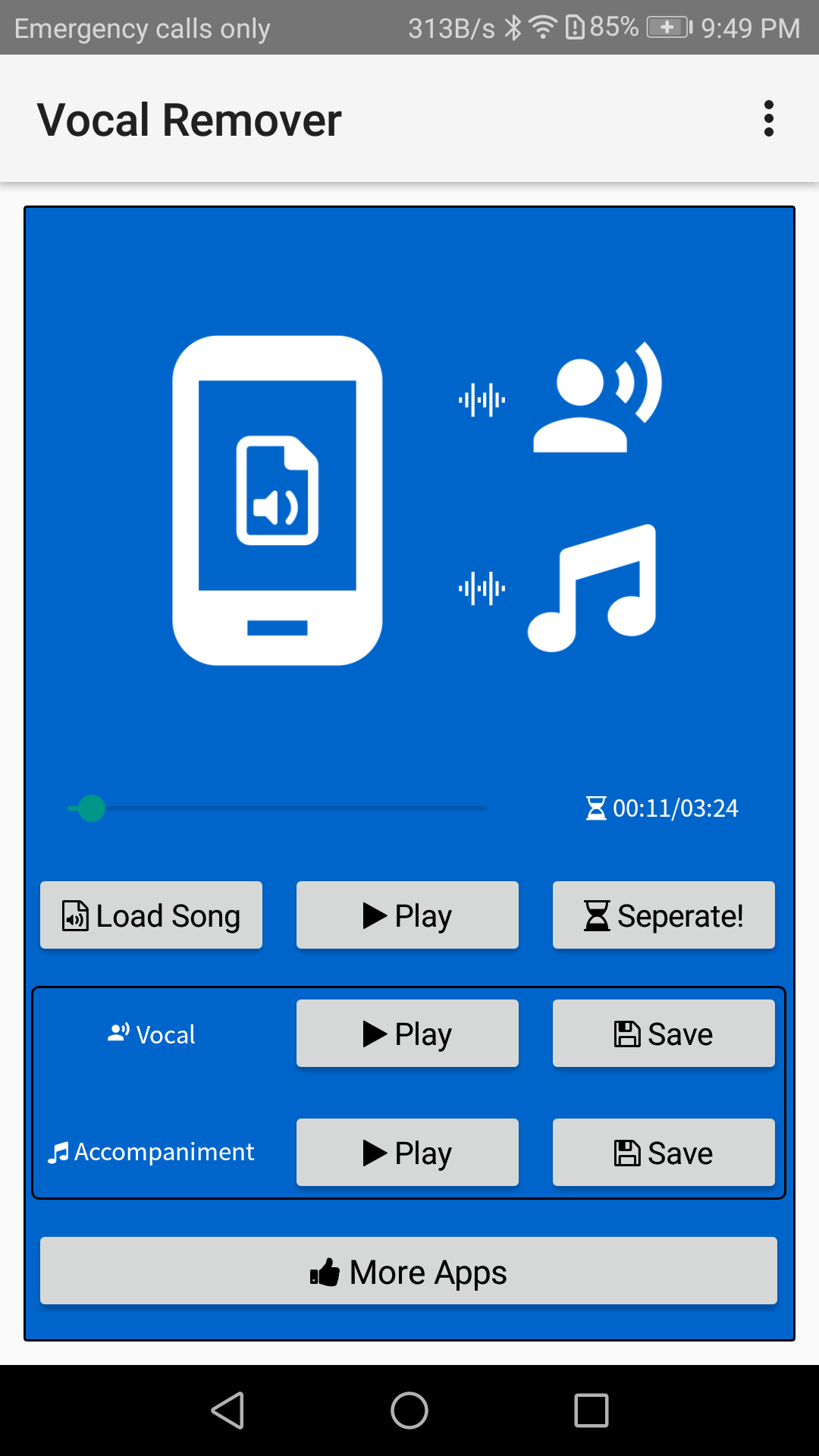819x1456 pixels.
Task: Play the Accompaniment track
Action: (406, 1152)
